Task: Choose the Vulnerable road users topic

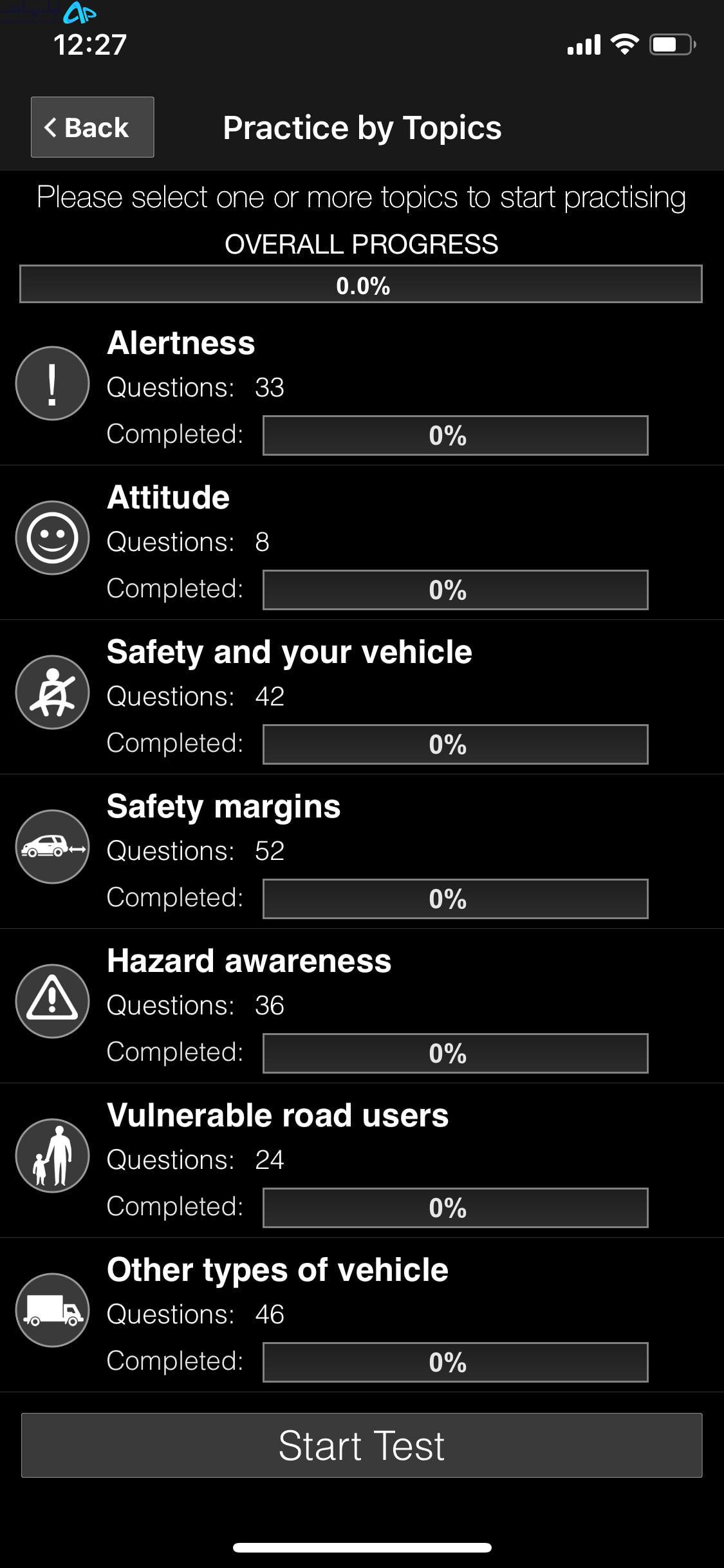Action: coord(362,1161)
